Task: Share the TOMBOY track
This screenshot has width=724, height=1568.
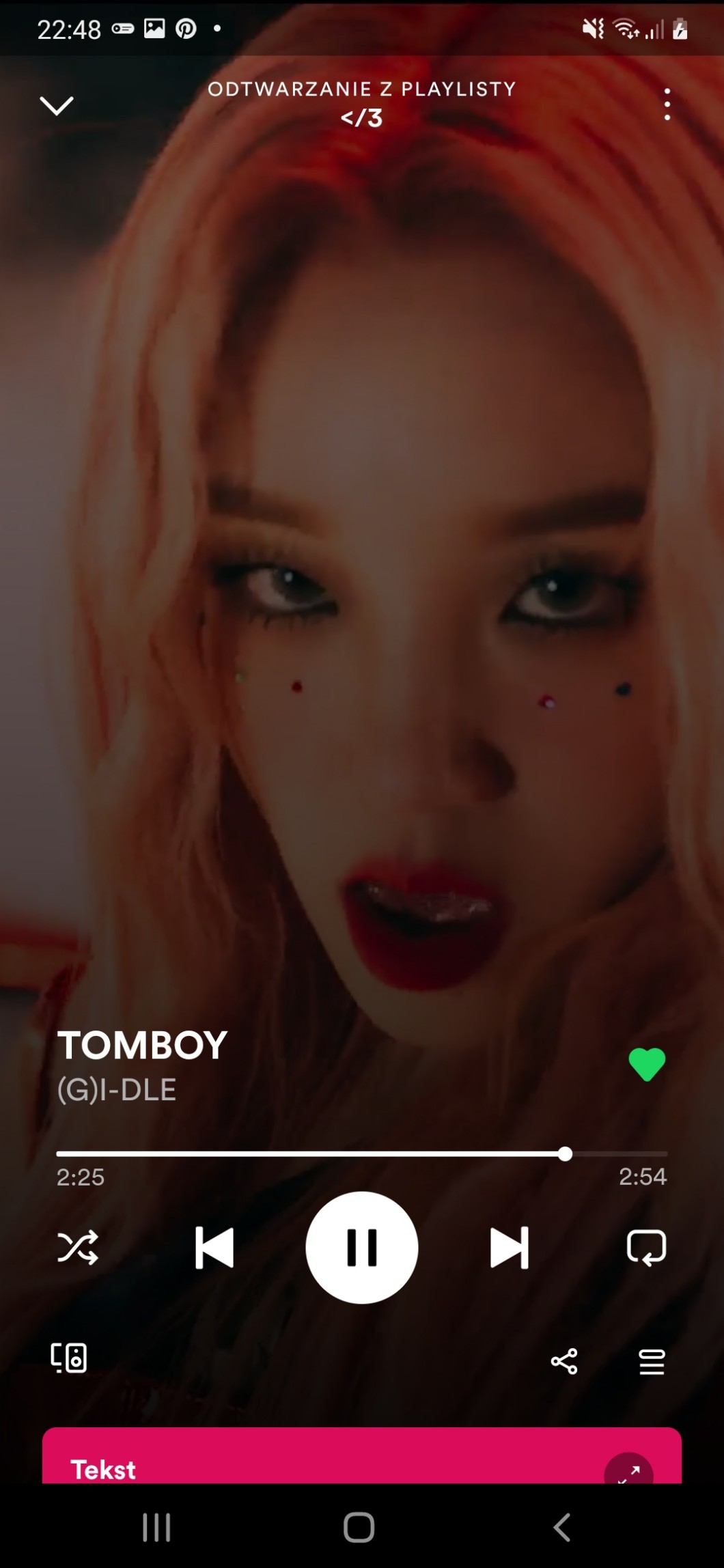Action: tap(564, 1361)
